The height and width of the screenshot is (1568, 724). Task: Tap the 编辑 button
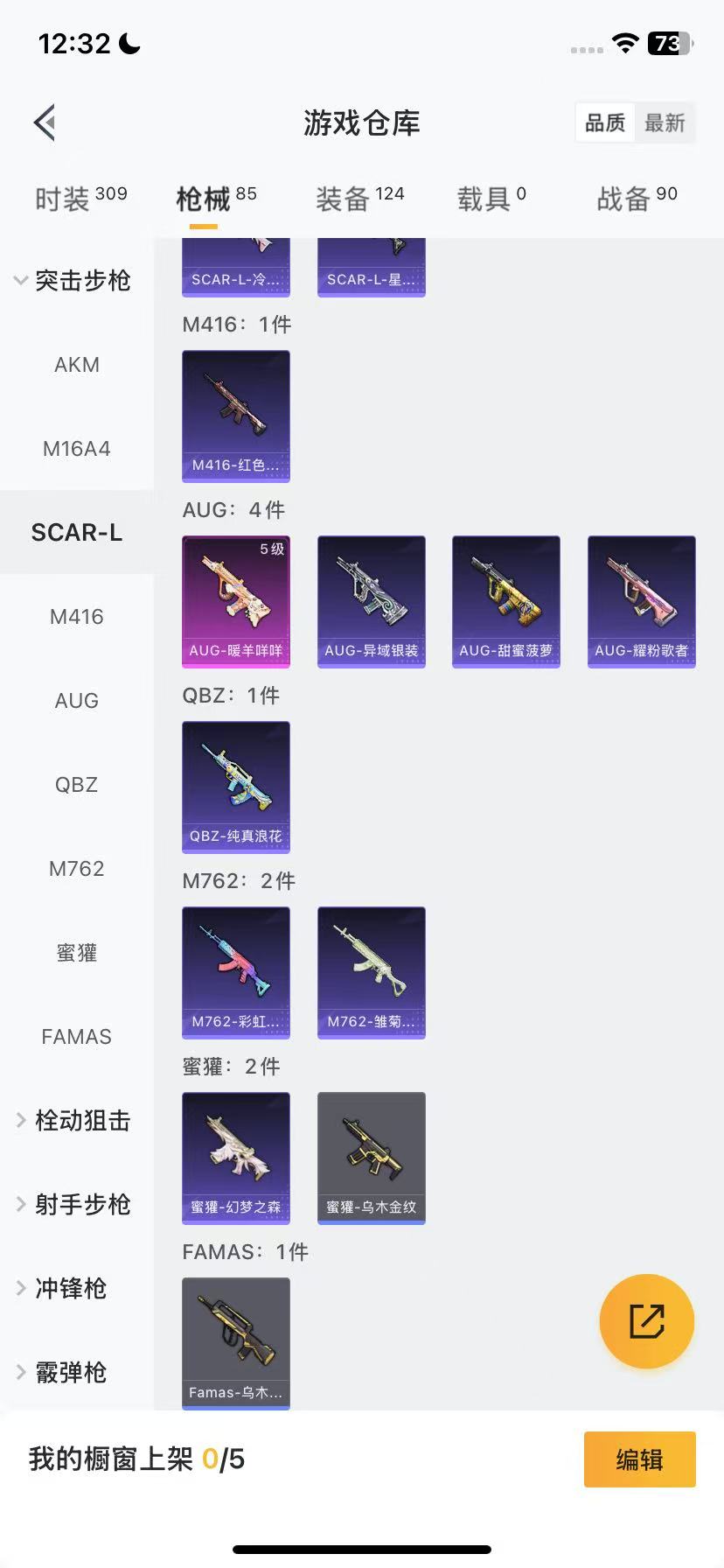tap(640, 1459)
